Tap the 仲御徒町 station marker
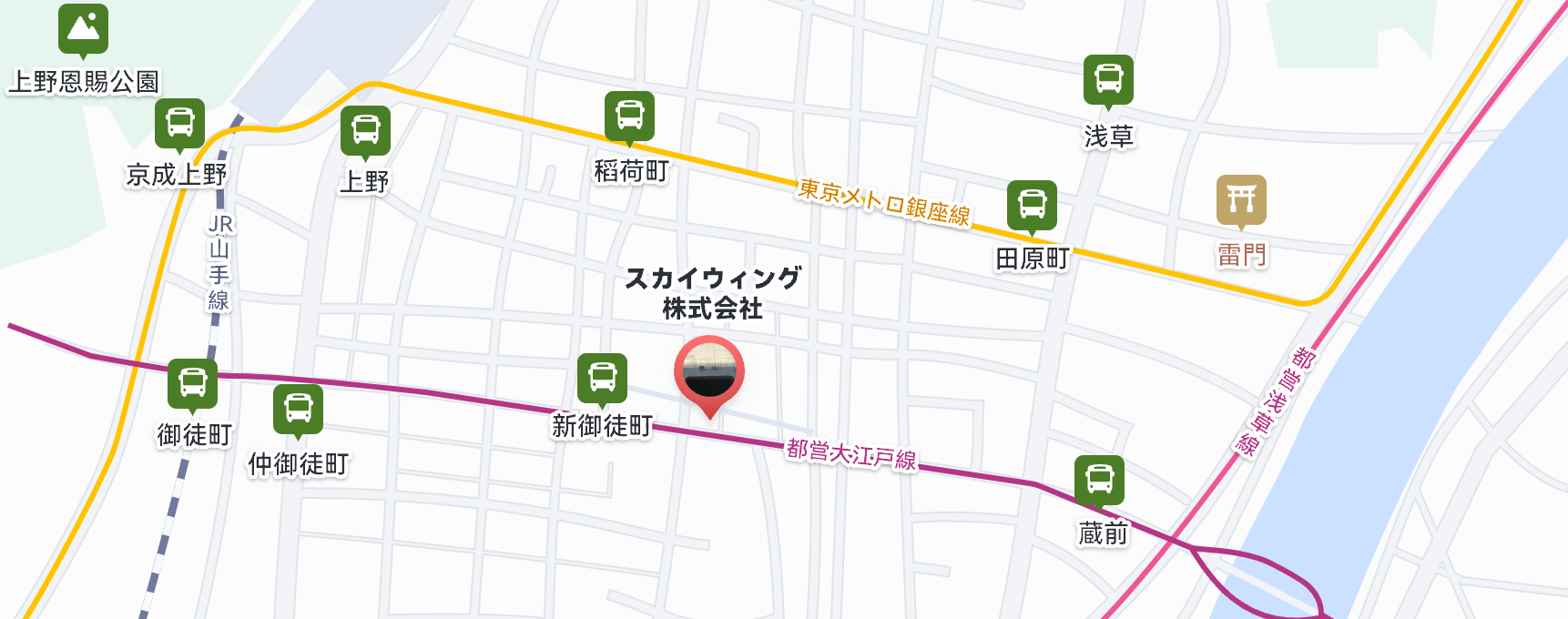The image size is (1568, 619). [298, 410]
